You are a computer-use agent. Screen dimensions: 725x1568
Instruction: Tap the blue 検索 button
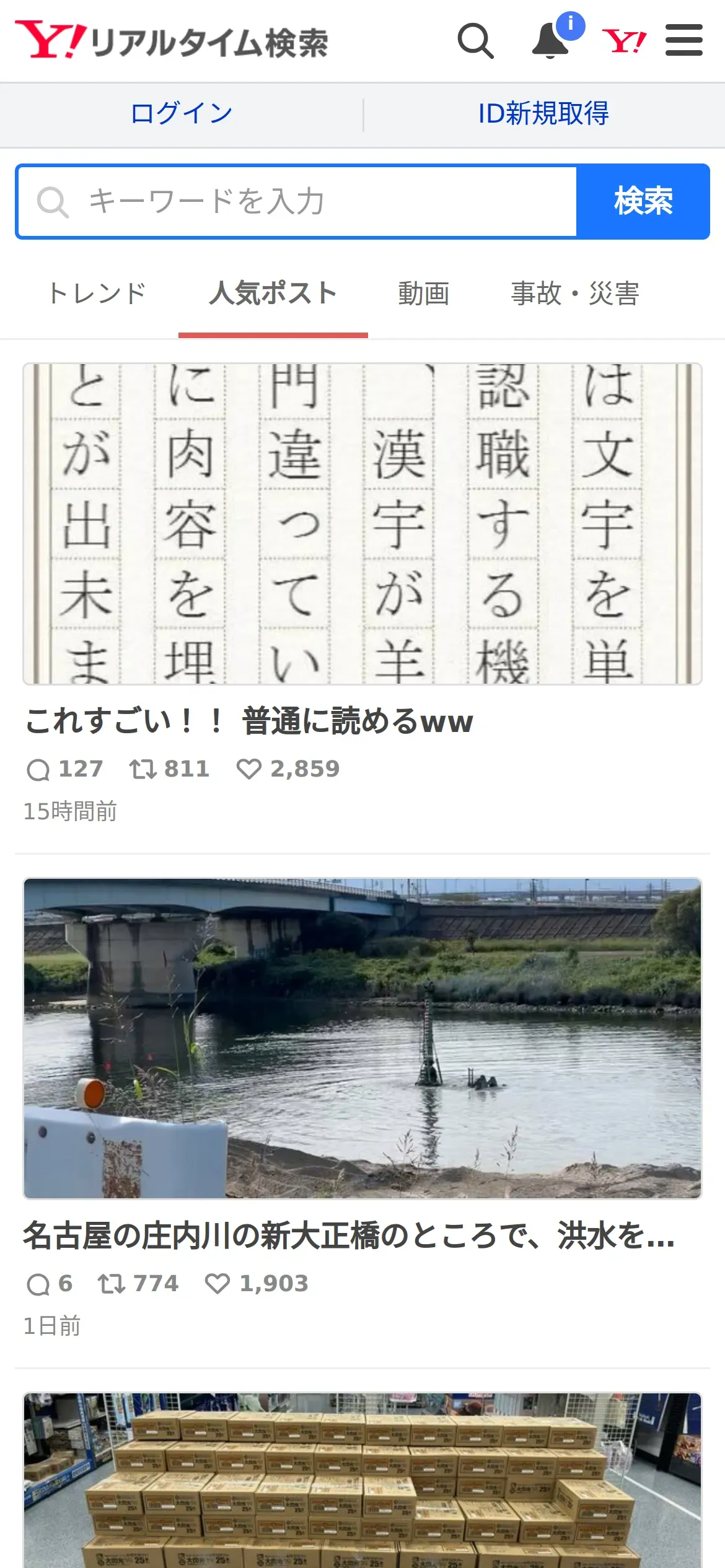point(643,201)
